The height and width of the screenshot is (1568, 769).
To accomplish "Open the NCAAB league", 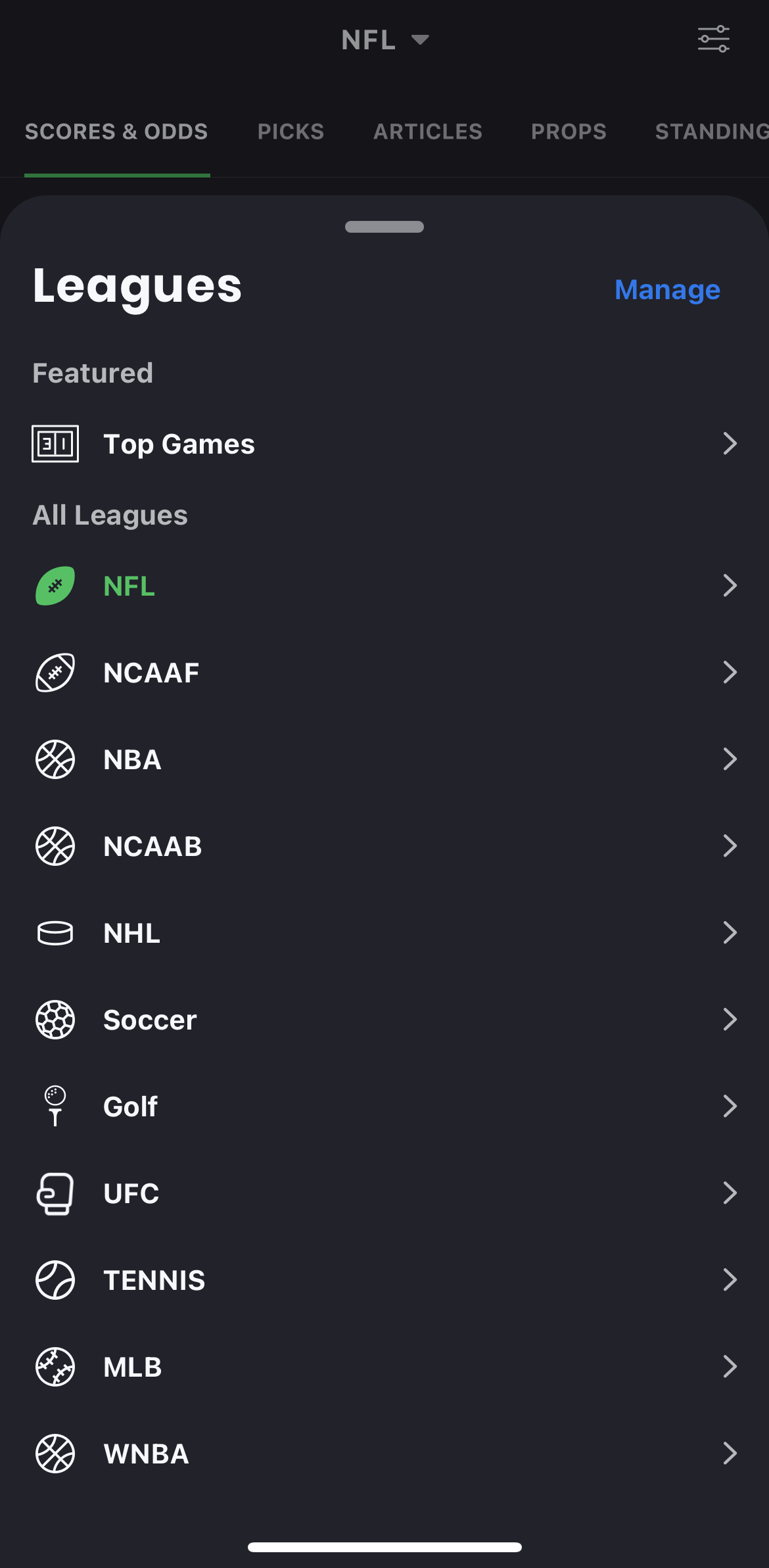I will [x=384, y=846].
